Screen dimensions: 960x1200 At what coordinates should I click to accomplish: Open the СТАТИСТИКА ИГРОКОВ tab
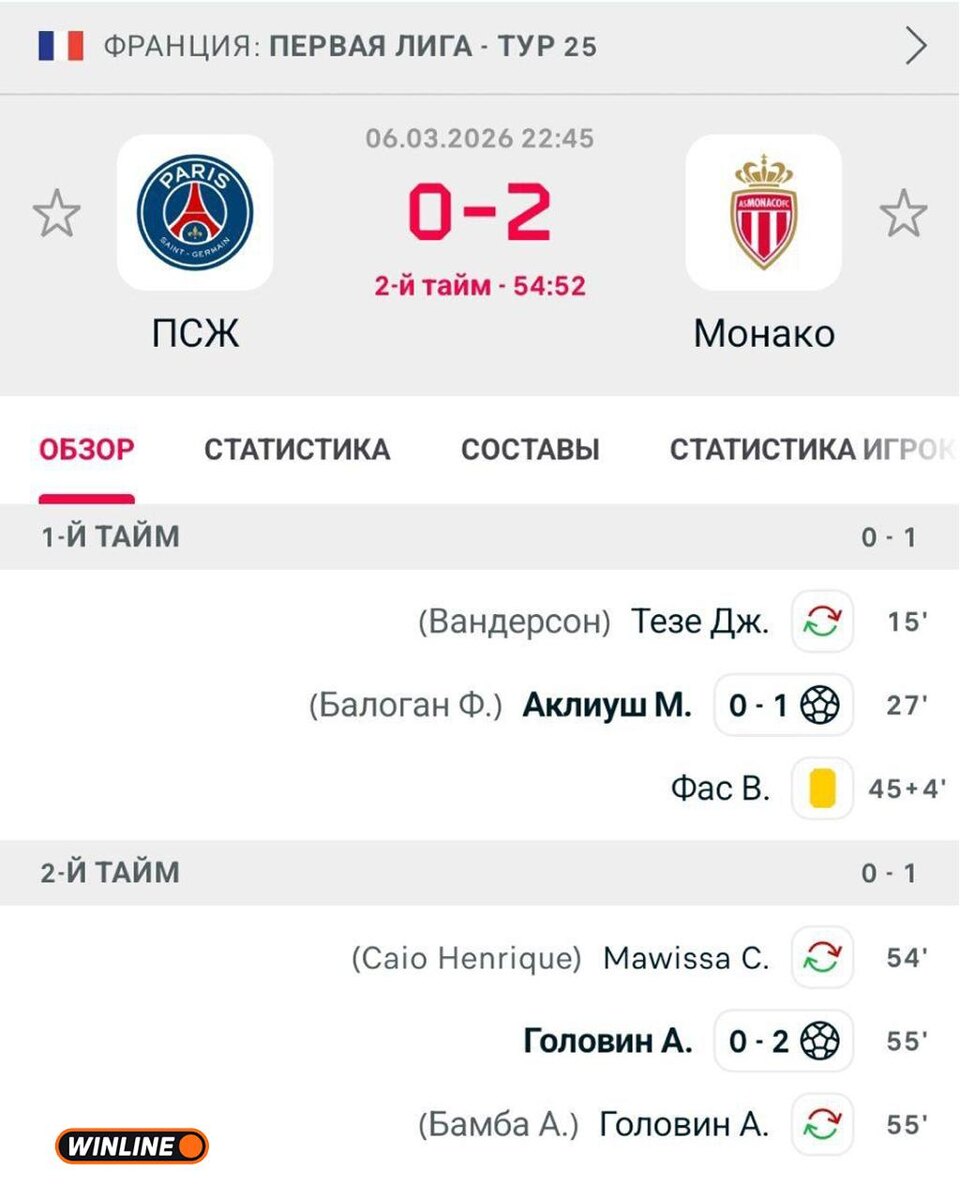[810, 450]
